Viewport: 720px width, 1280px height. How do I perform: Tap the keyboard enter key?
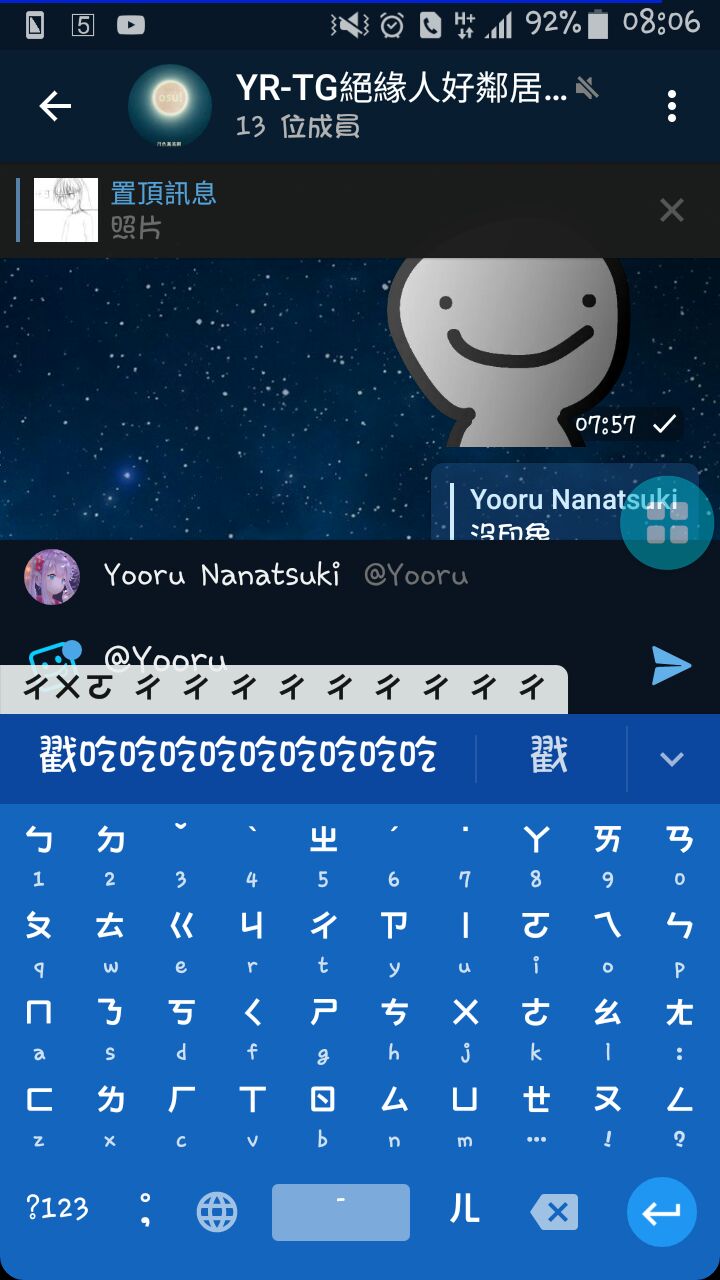(661, 1213)
